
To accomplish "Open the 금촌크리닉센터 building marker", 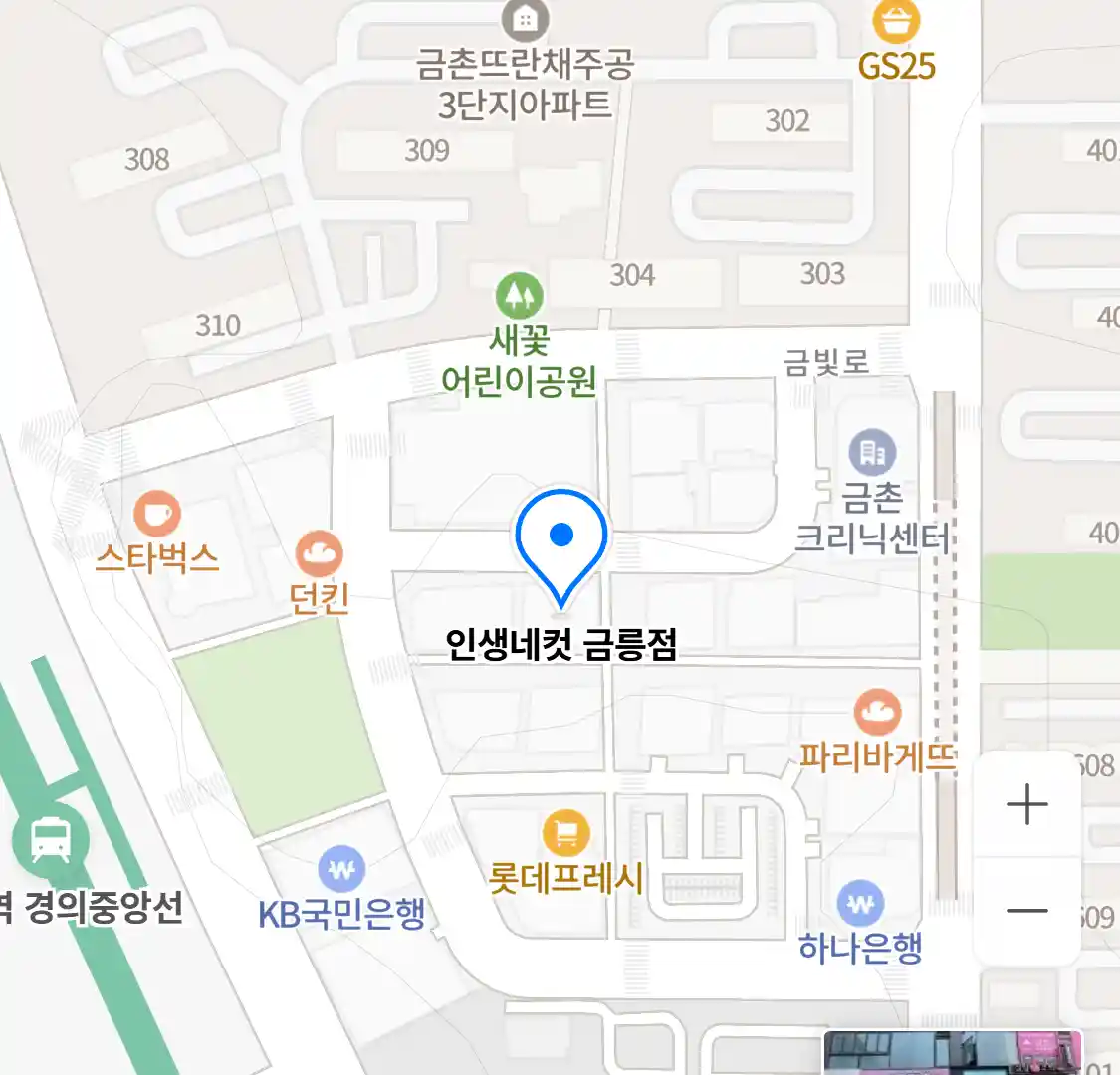I will (x=872, y=453).
